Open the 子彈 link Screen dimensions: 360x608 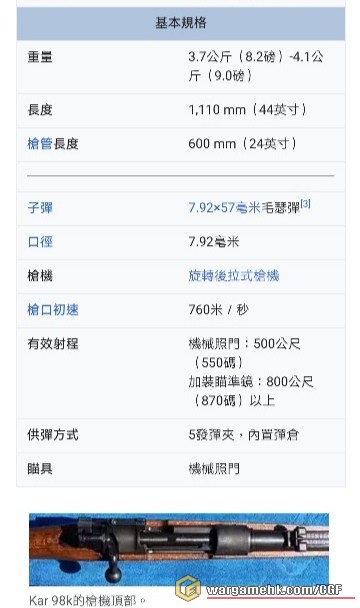click(40, 208)
